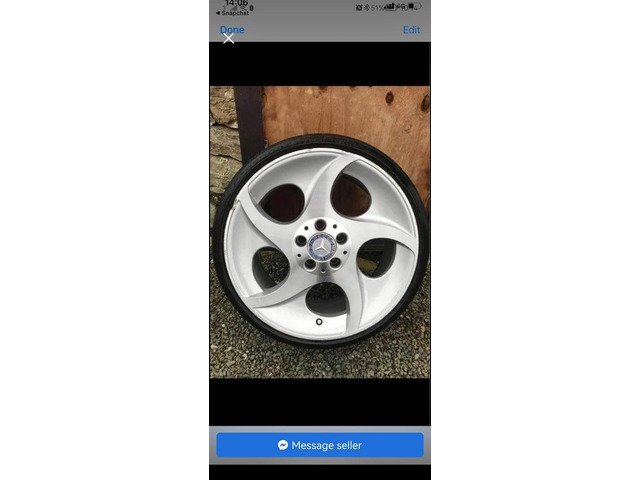640x480 pixels.
Task: Return to Snapchat via the status bar link
Action: (x=233, y=12)
